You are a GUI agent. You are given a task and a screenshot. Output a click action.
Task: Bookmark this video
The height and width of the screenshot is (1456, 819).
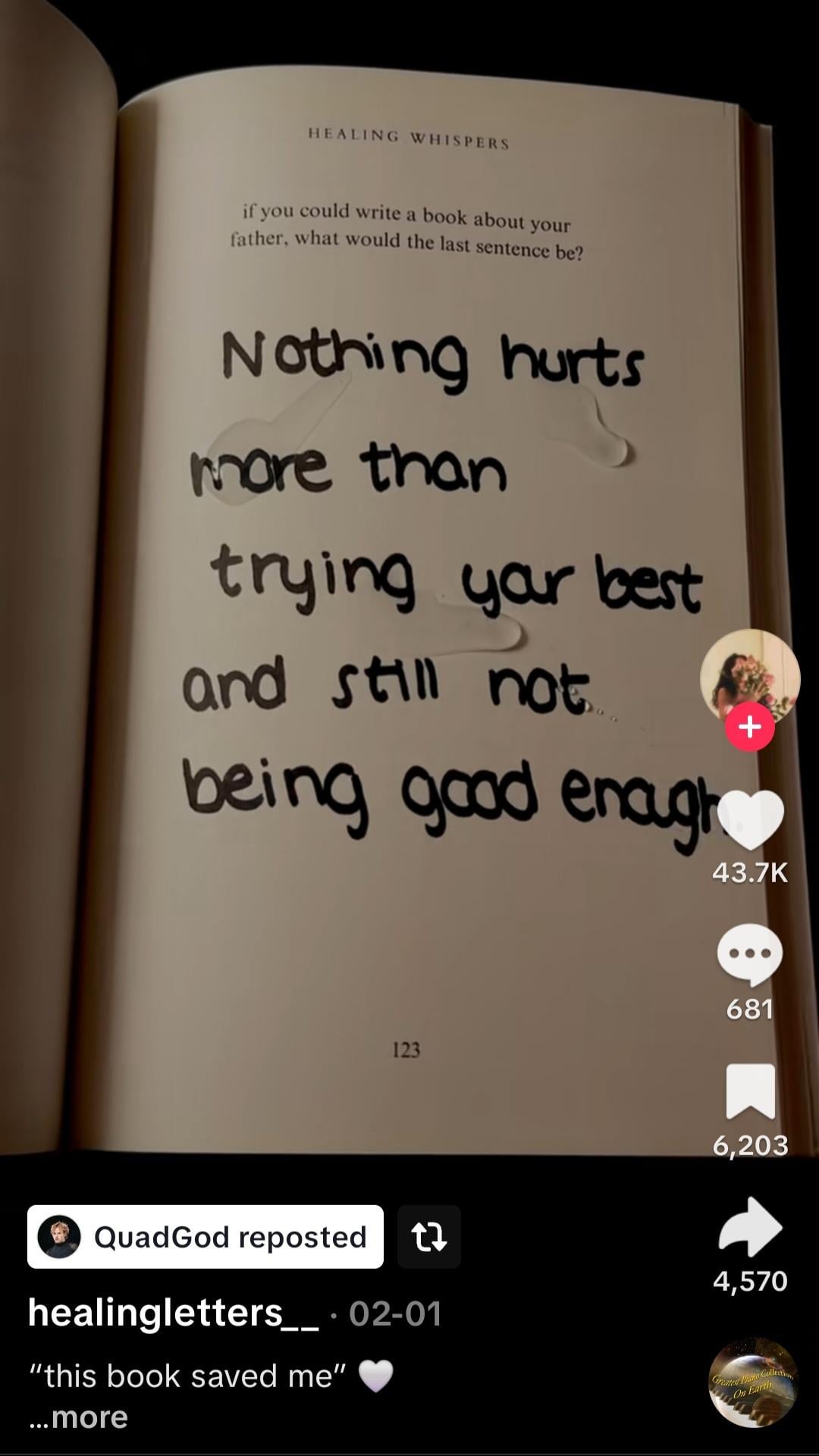(x=750, y=1091)
